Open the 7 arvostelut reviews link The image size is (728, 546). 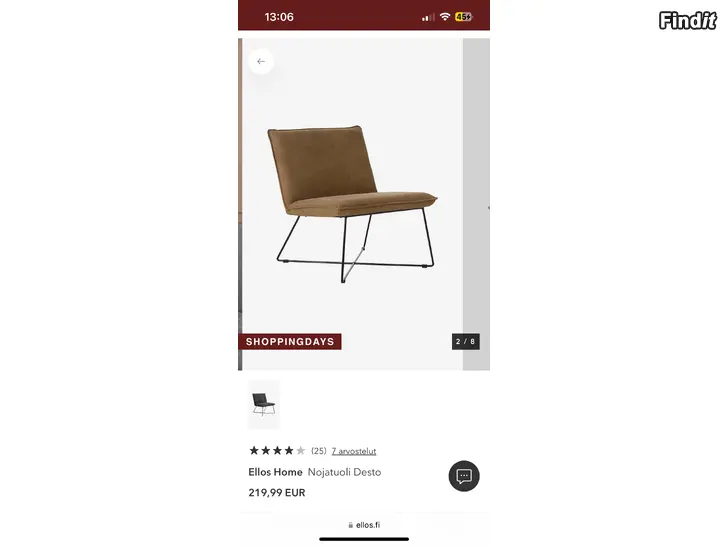353,451
